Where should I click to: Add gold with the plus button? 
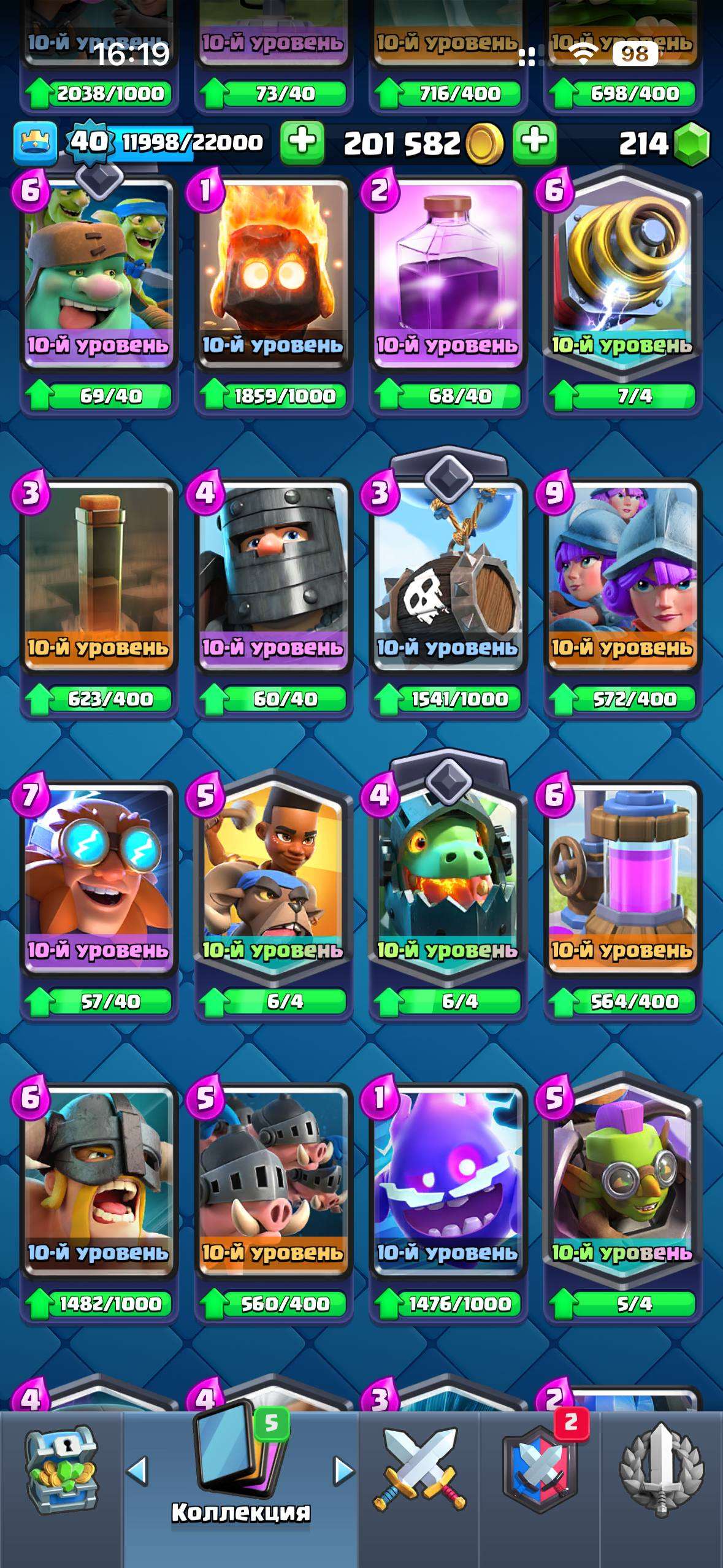534,142
